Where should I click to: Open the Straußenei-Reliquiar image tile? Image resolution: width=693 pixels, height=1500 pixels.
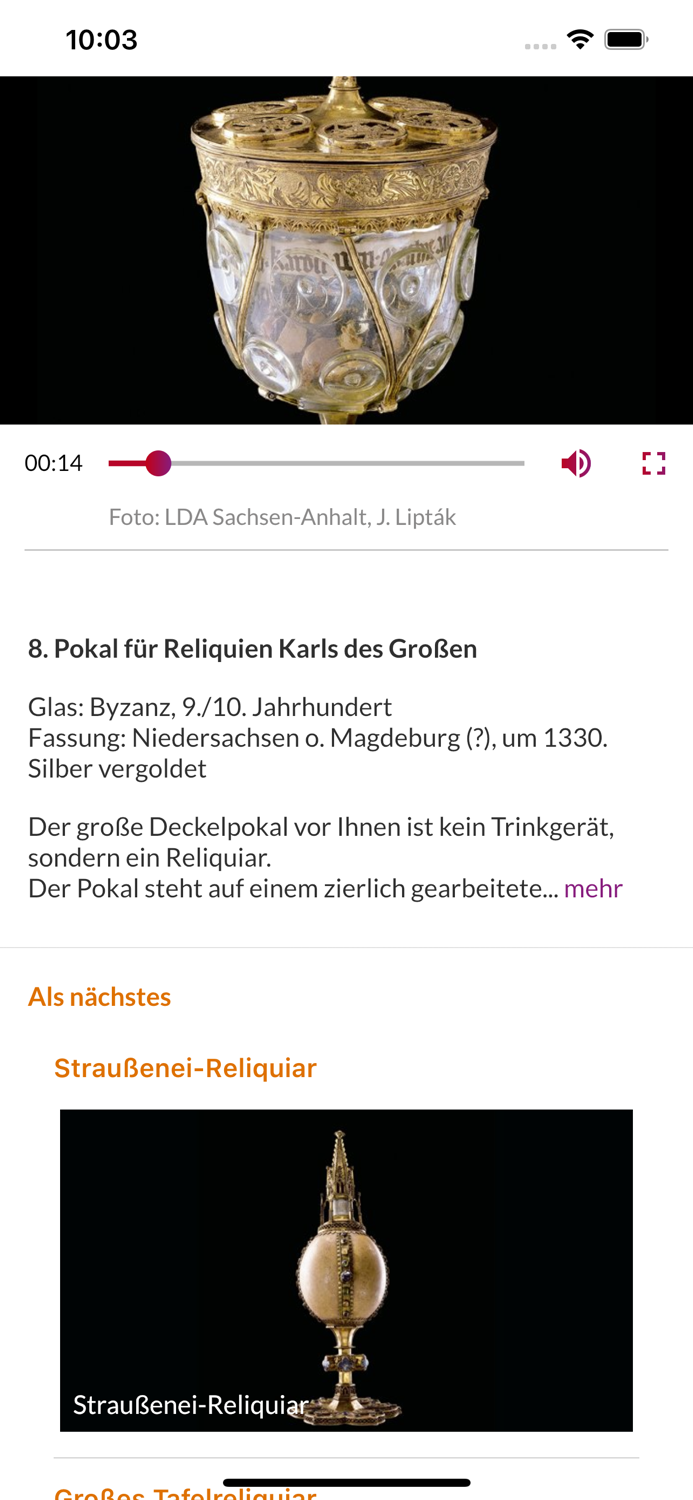click(346, 1270)
